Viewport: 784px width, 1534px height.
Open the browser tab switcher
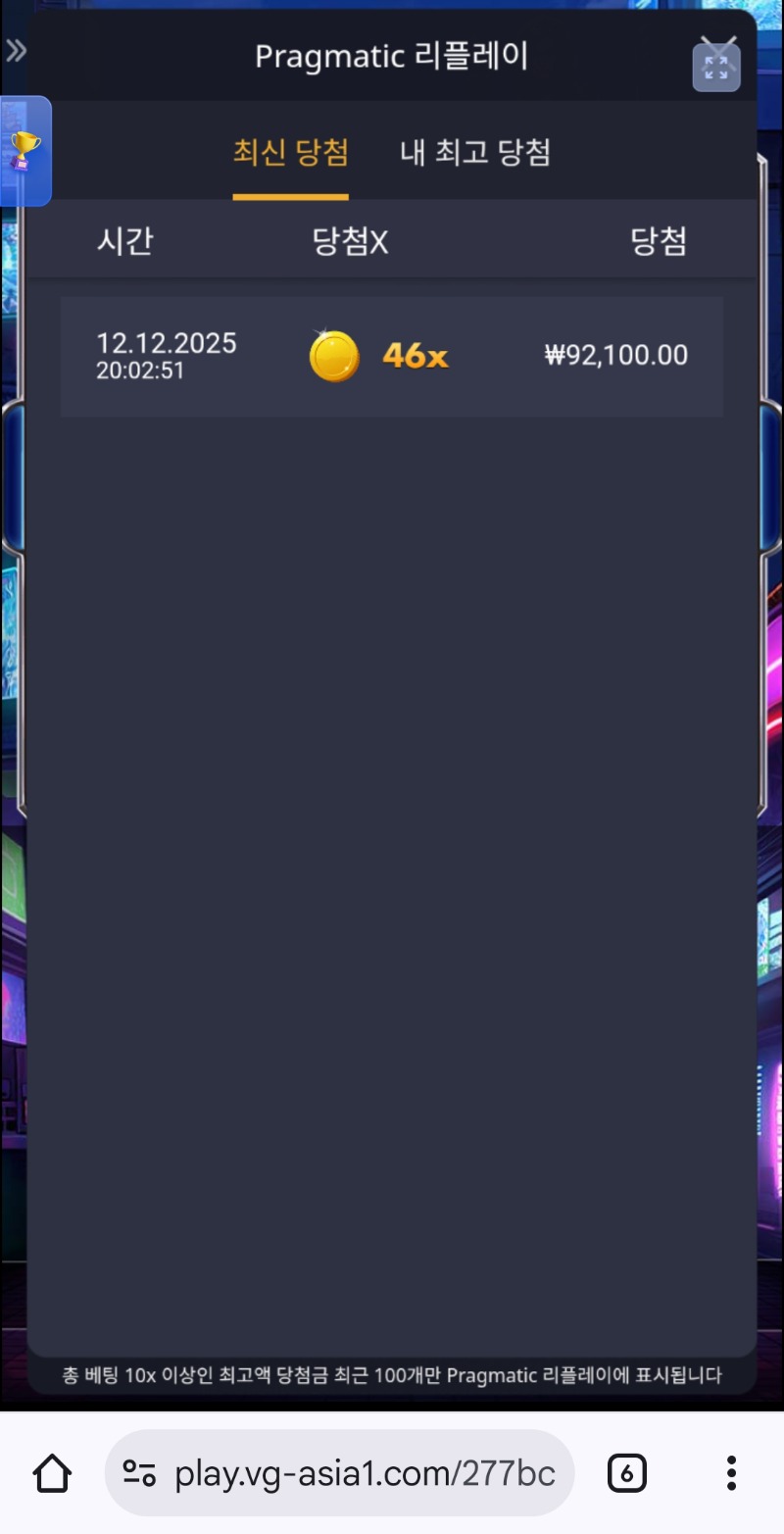tap(626, 1472)
